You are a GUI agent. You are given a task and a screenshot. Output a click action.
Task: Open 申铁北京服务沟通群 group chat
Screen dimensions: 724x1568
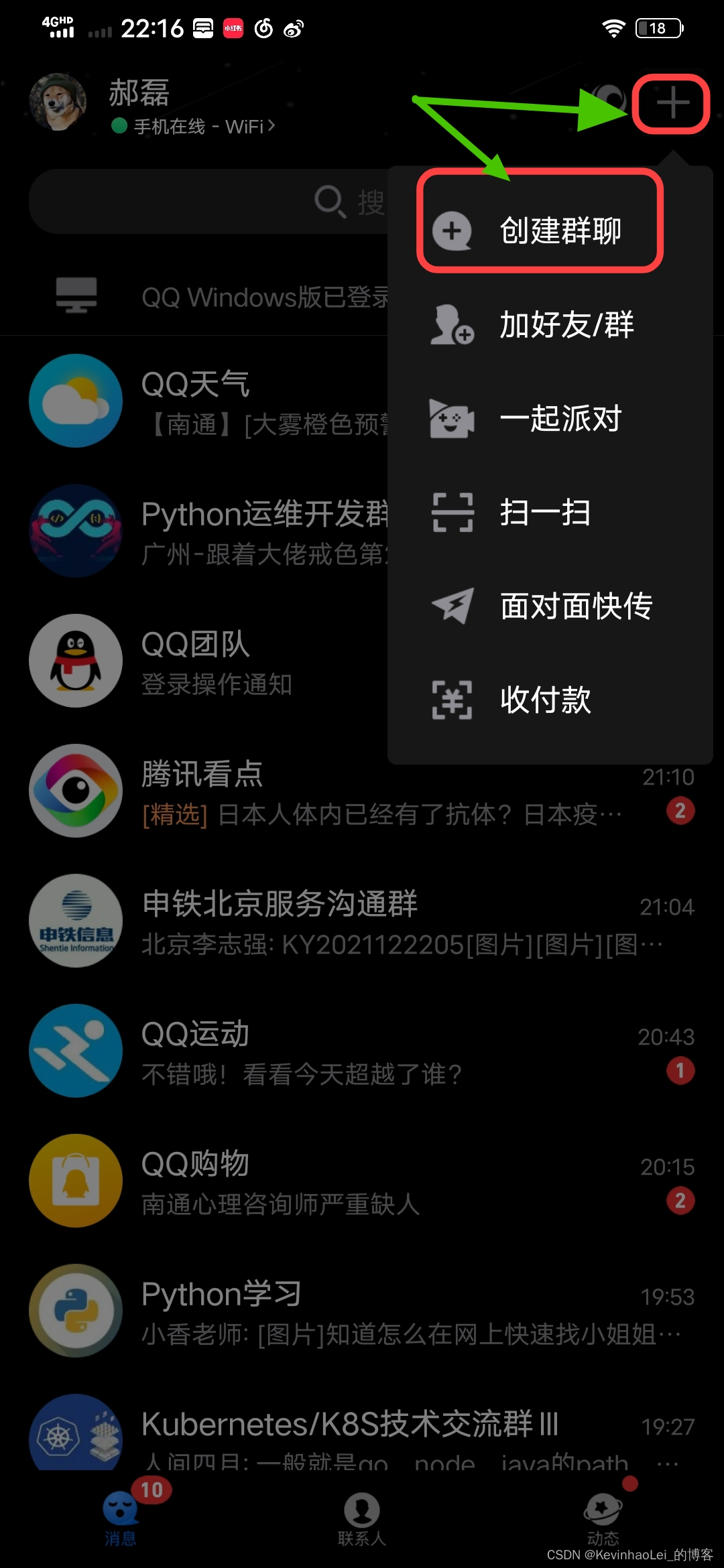[x=362, y=922]
